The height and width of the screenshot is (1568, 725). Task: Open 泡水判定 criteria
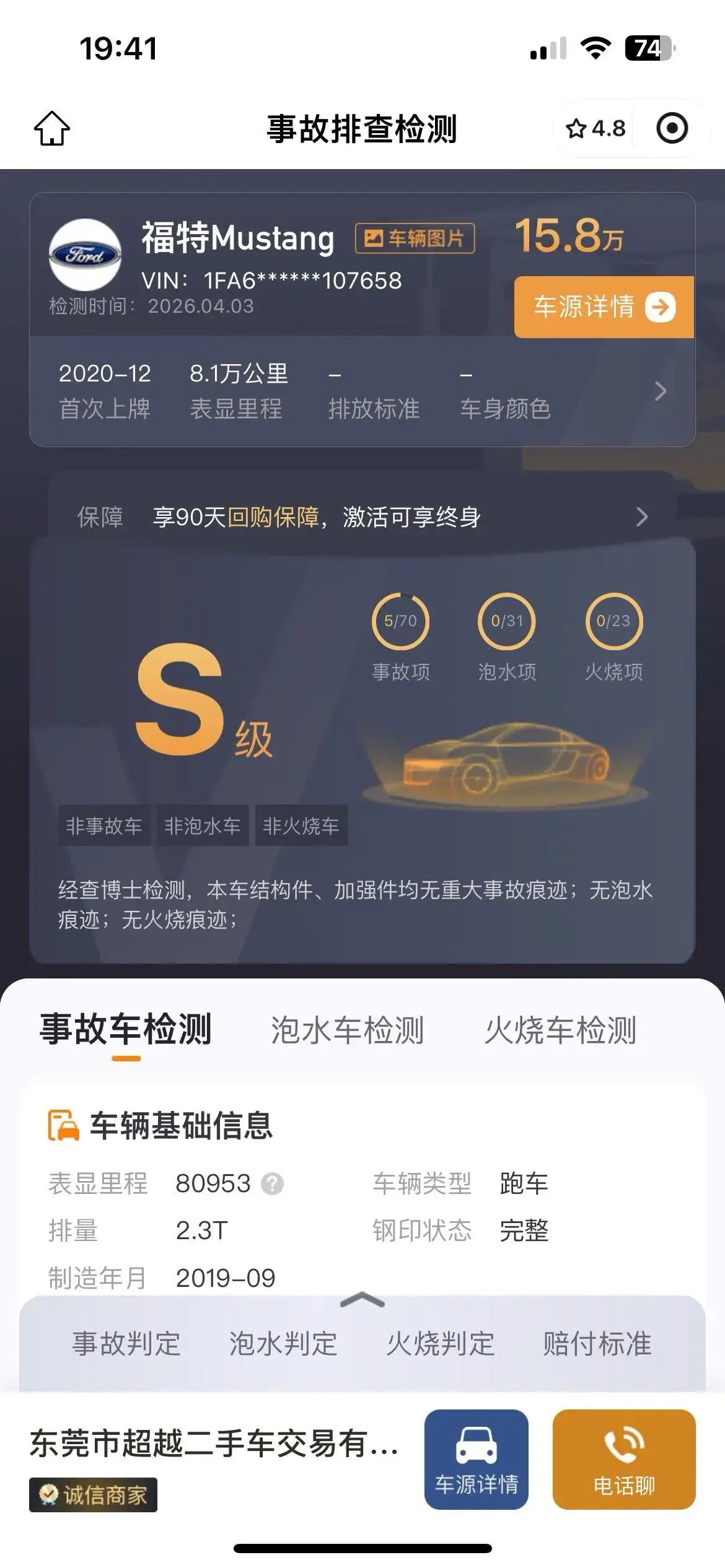click(283, 1344)
